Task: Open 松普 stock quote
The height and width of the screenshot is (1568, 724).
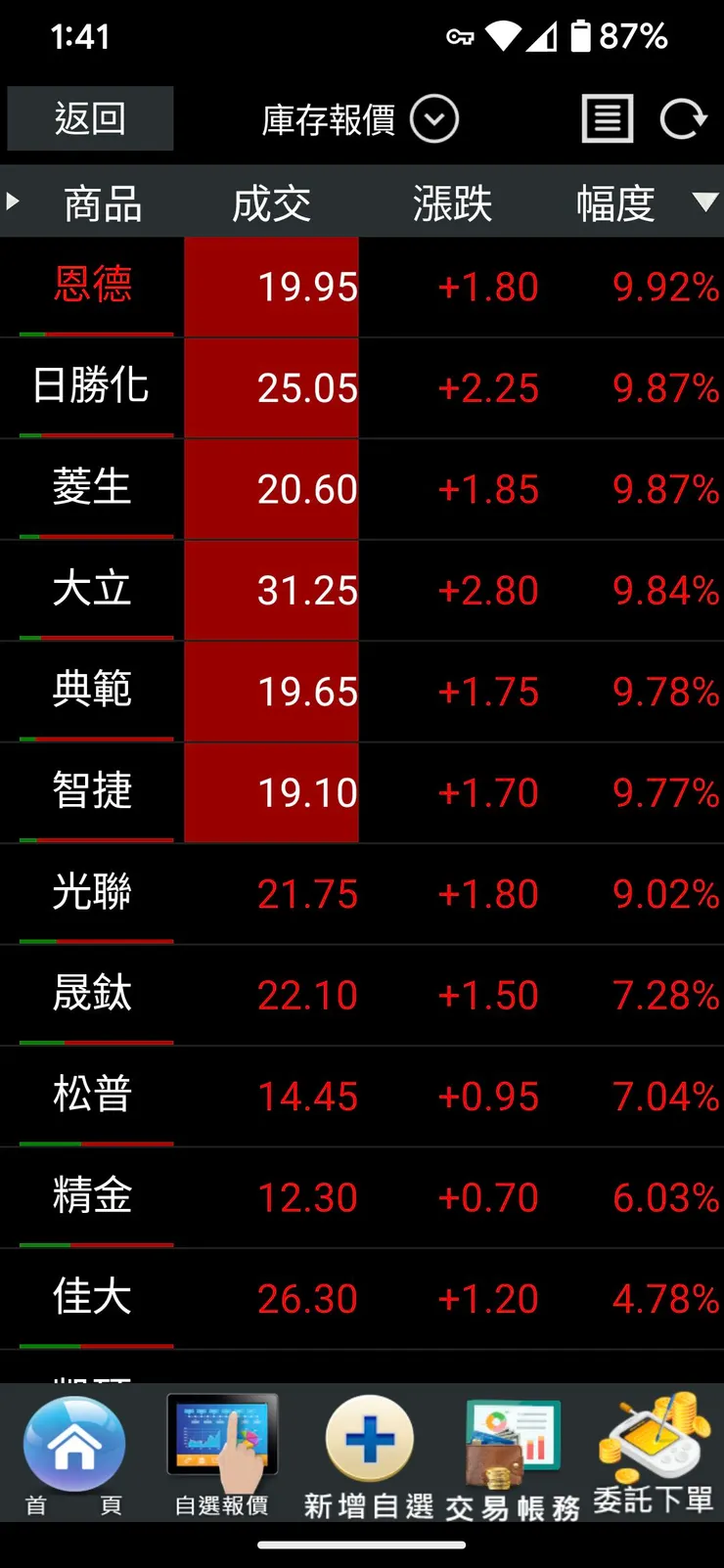Action: pos(92,1096)
